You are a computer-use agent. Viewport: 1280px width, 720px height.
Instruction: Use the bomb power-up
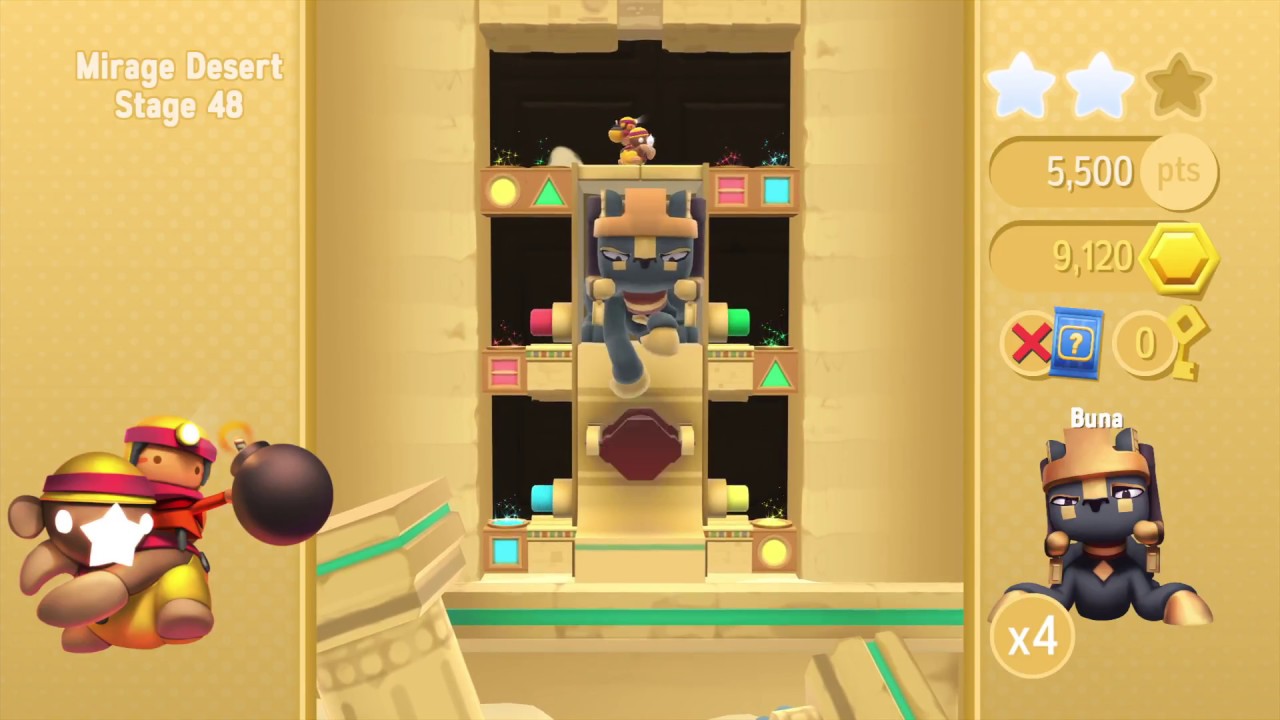[x=281, y=493]
